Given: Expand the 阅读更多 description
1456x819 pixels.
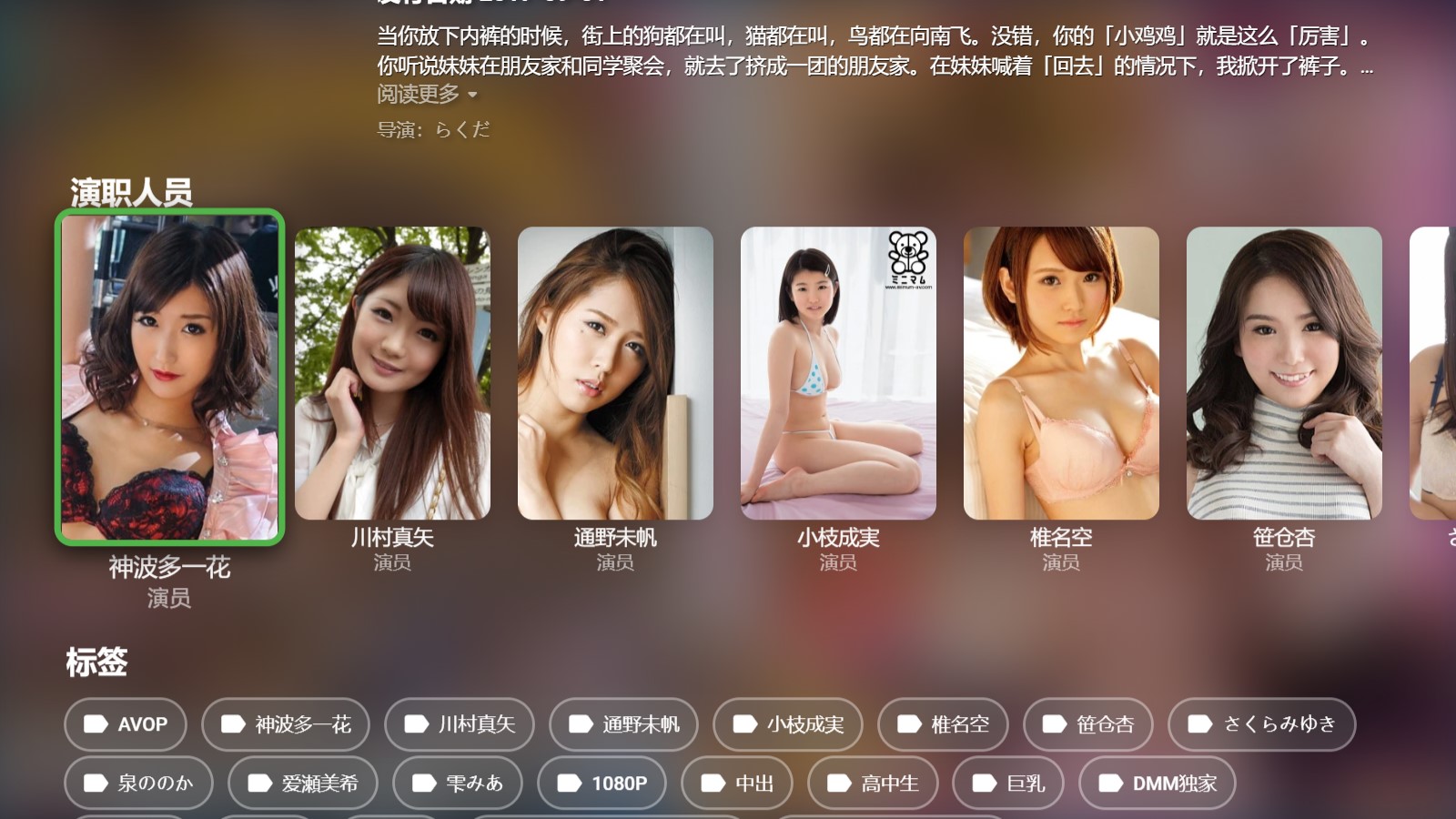Looking at the screenshot, I should pos(427,95).
